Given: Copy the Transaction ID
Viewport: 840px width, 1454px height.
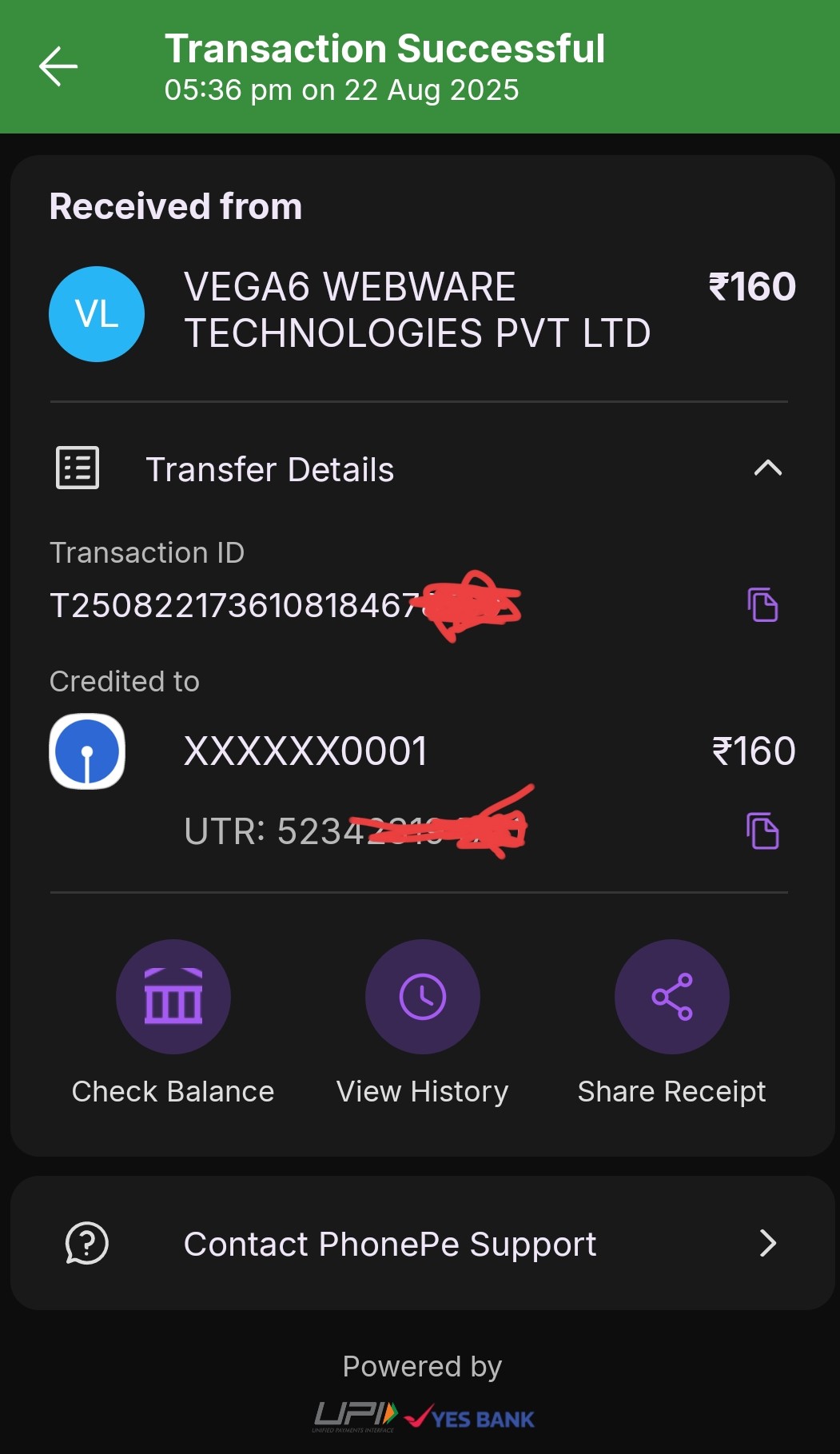Looking at the screenshot, I should click(762, 604).
